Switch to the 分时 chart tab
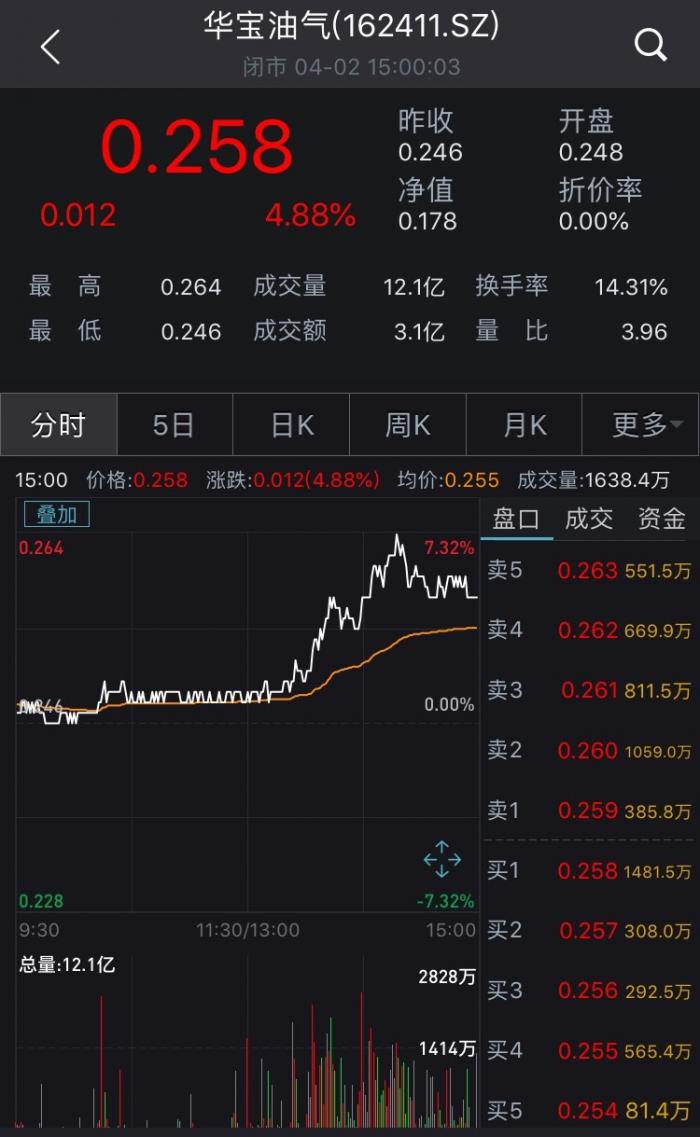This screenshot has width=700, height=1137. pyautogui.click(x=58, y=425)
